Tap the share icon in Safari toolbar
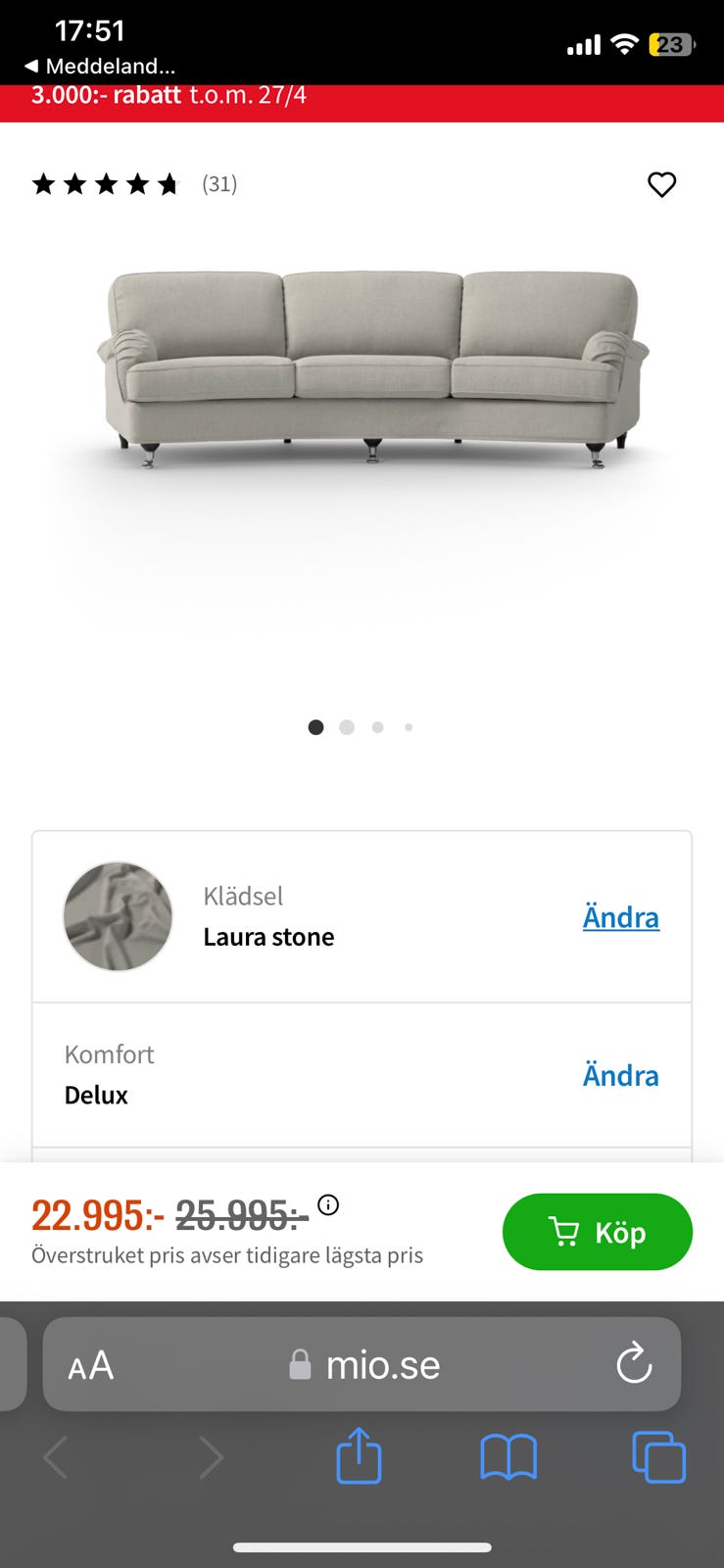Image resolution: width=724 pixels, height=1568 pixels. [359, 1457]
